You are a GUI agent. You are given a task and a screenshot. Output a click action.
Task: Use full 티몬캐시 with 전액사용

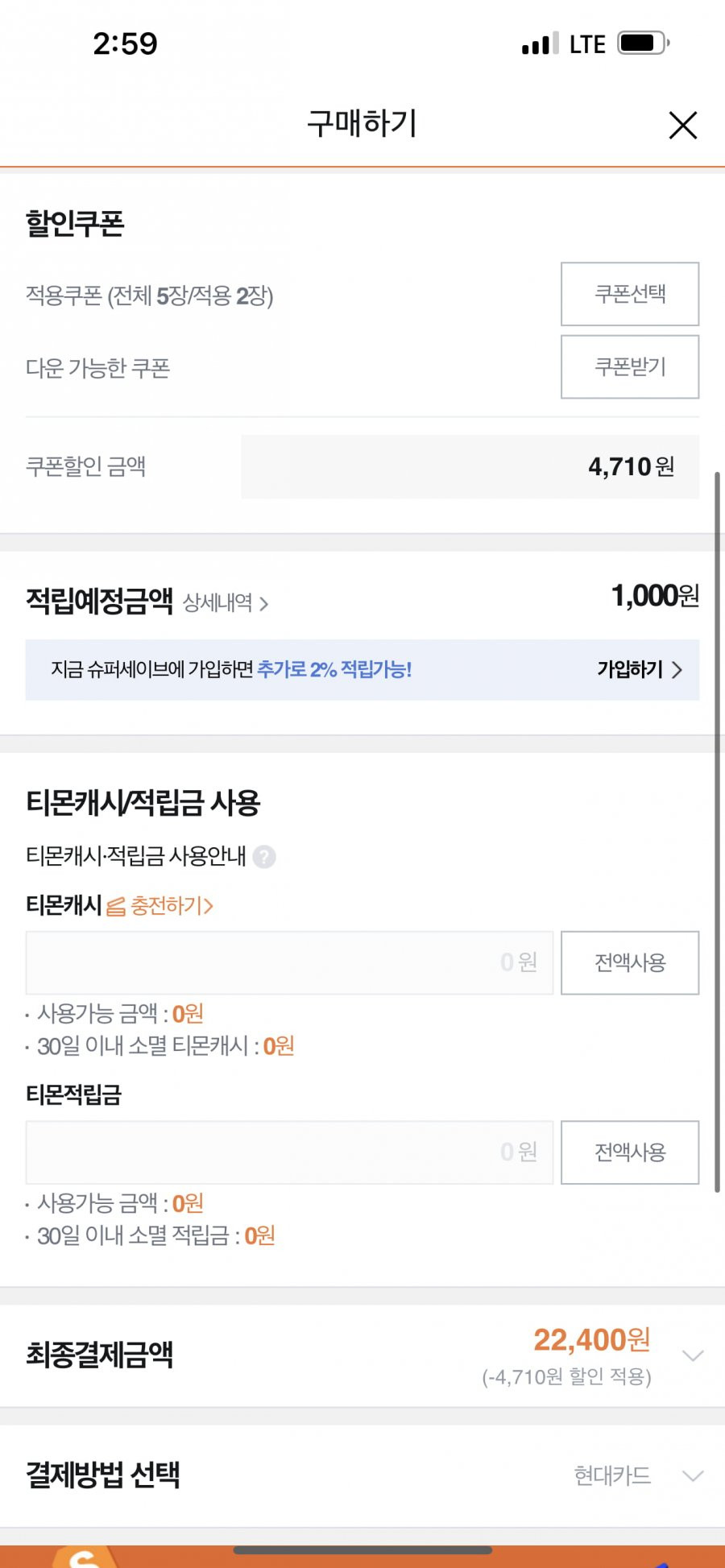coord(630,962)
